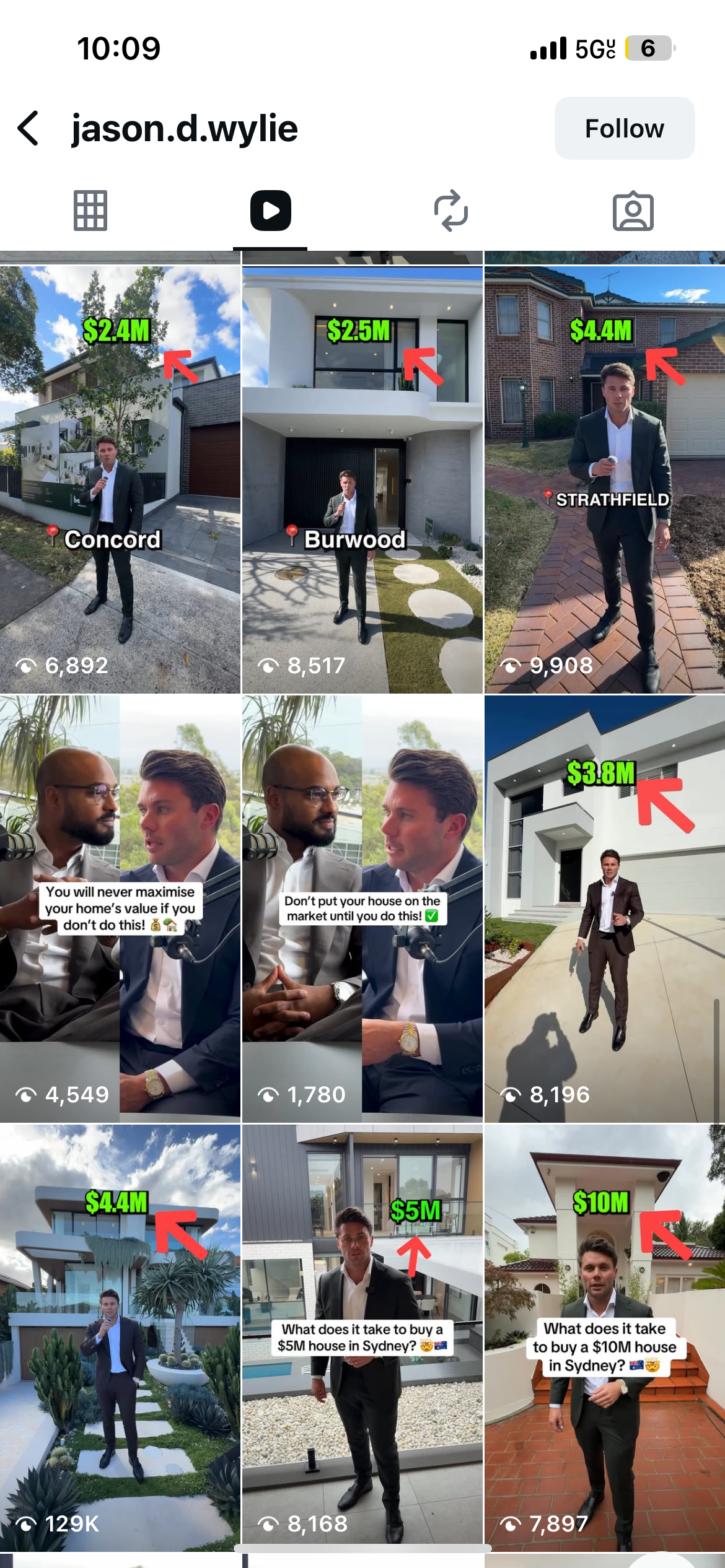Go back from jason.d.wylie's profile
Screen dimensions: 725x1568
pos(29,128)
